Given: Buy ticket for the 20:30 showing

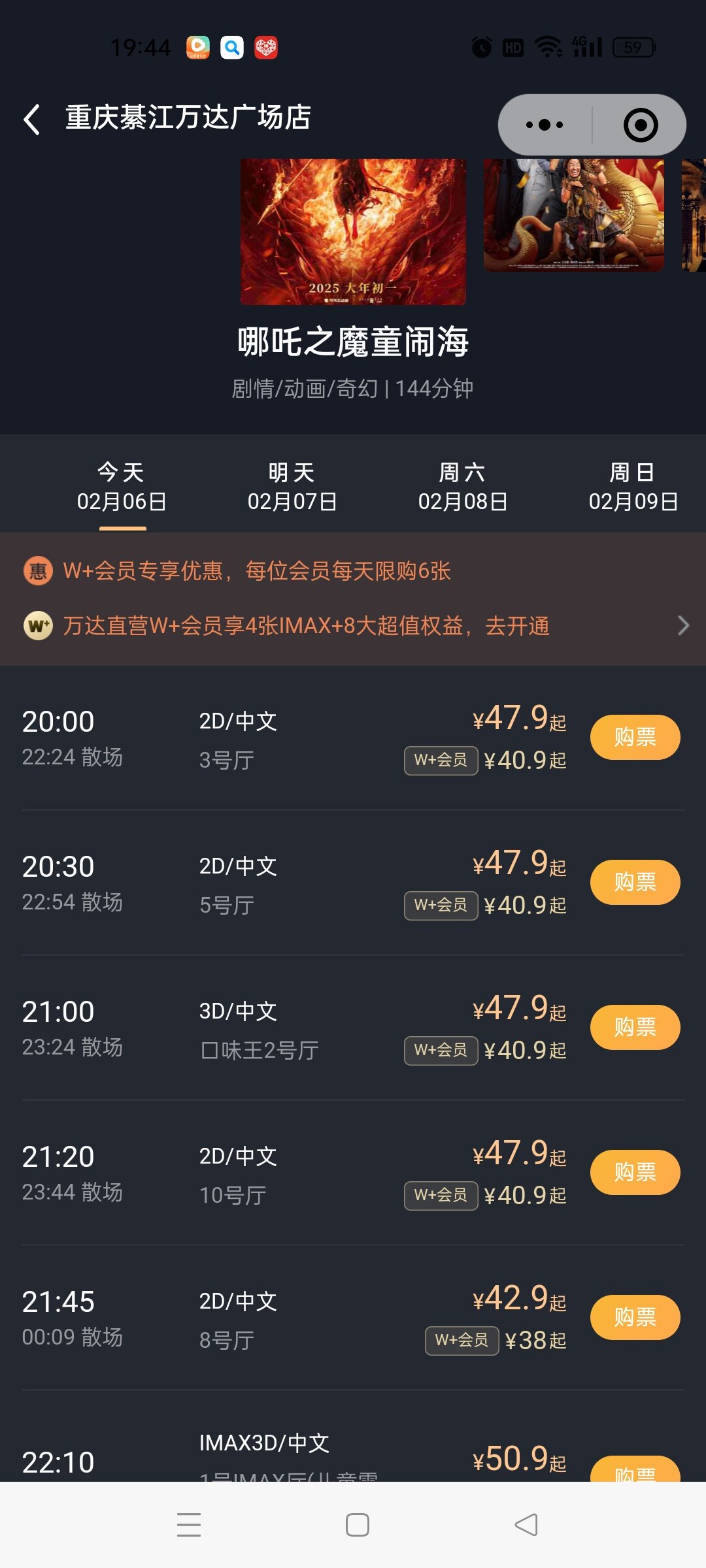Looking at the screenshot, I should coord(635,883).
